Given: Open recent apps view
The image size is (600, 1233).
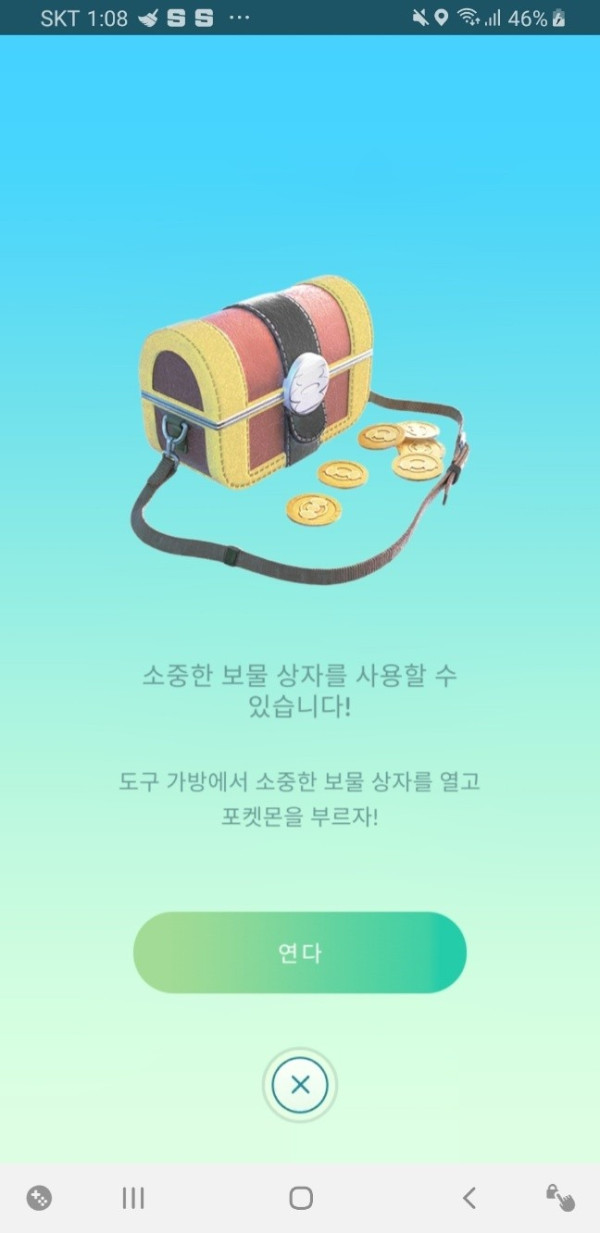Looking at the screenshot, I should point(133,1198).
